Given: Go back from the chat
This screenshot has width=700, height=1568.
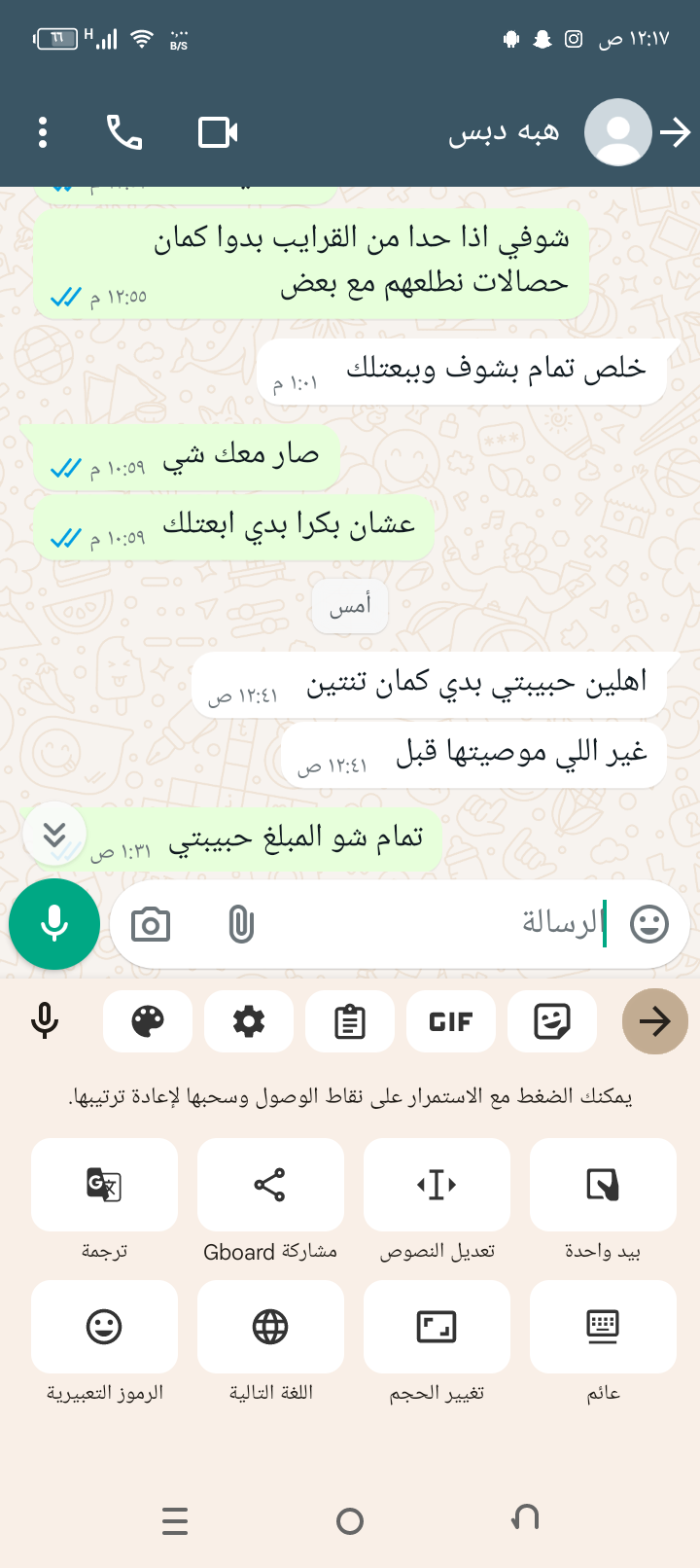Looking at the screenshot, I should pos(675,132).
